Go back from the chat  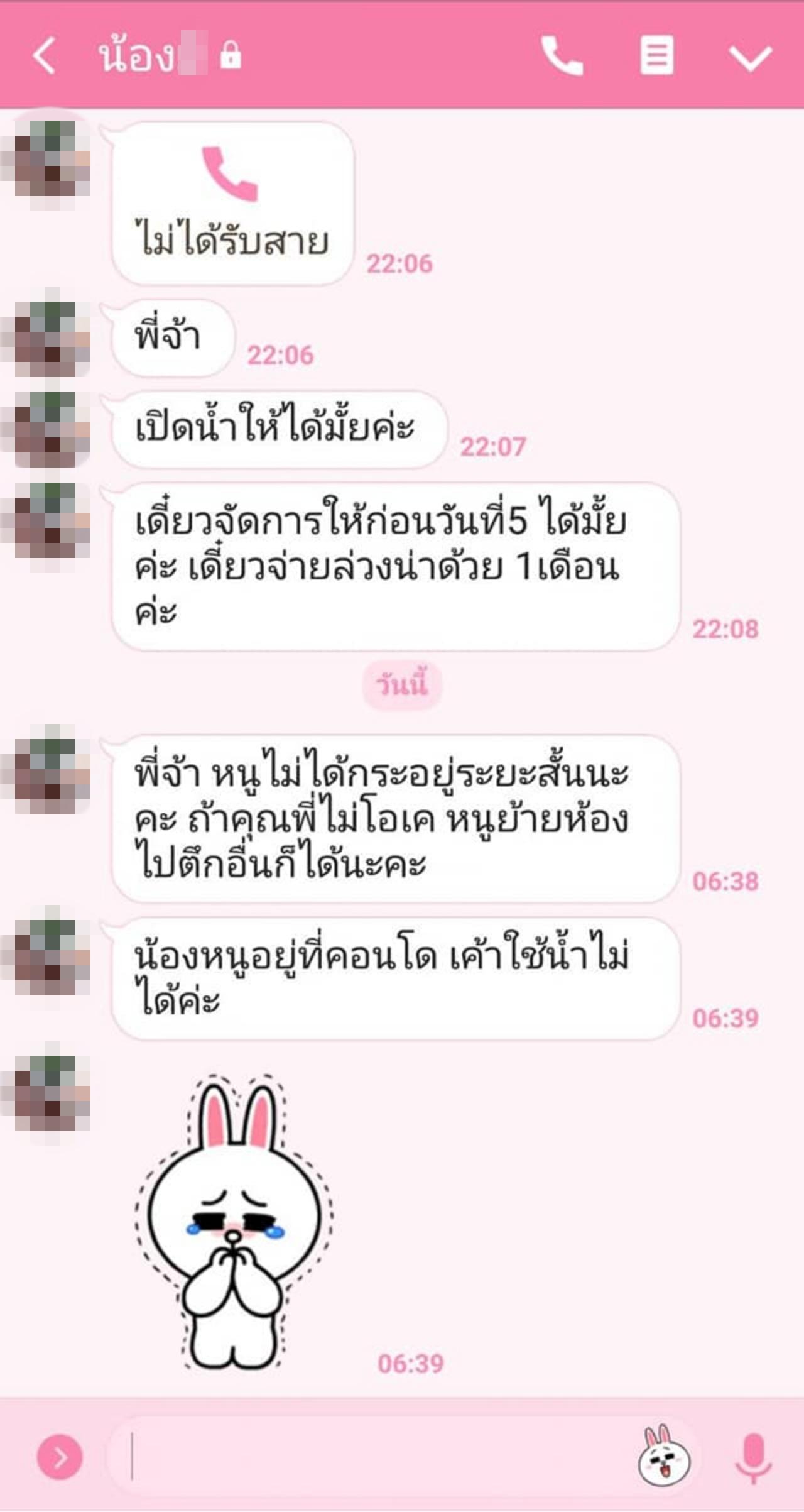click(x=44, y=56)
